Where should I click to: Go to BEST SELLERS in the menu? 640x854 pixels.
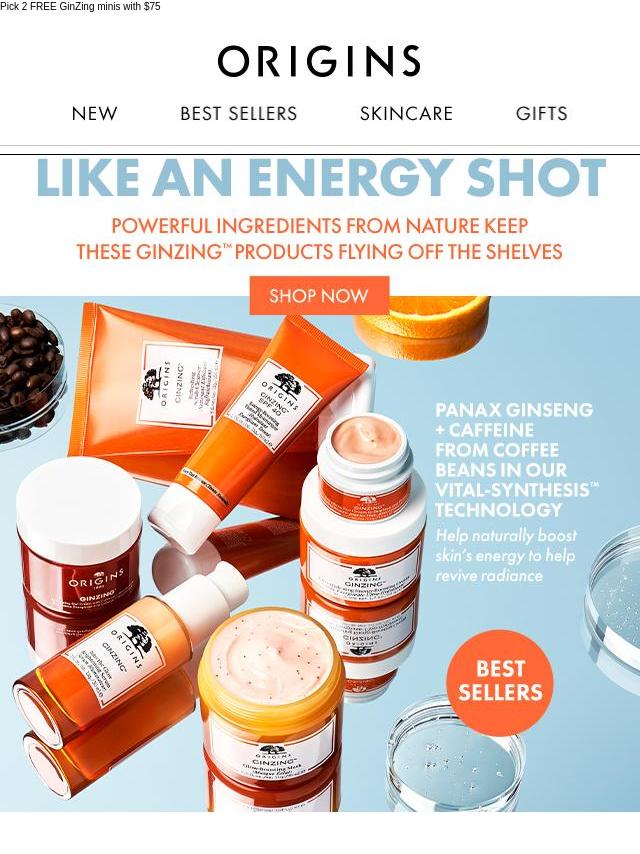click(238, 114)
